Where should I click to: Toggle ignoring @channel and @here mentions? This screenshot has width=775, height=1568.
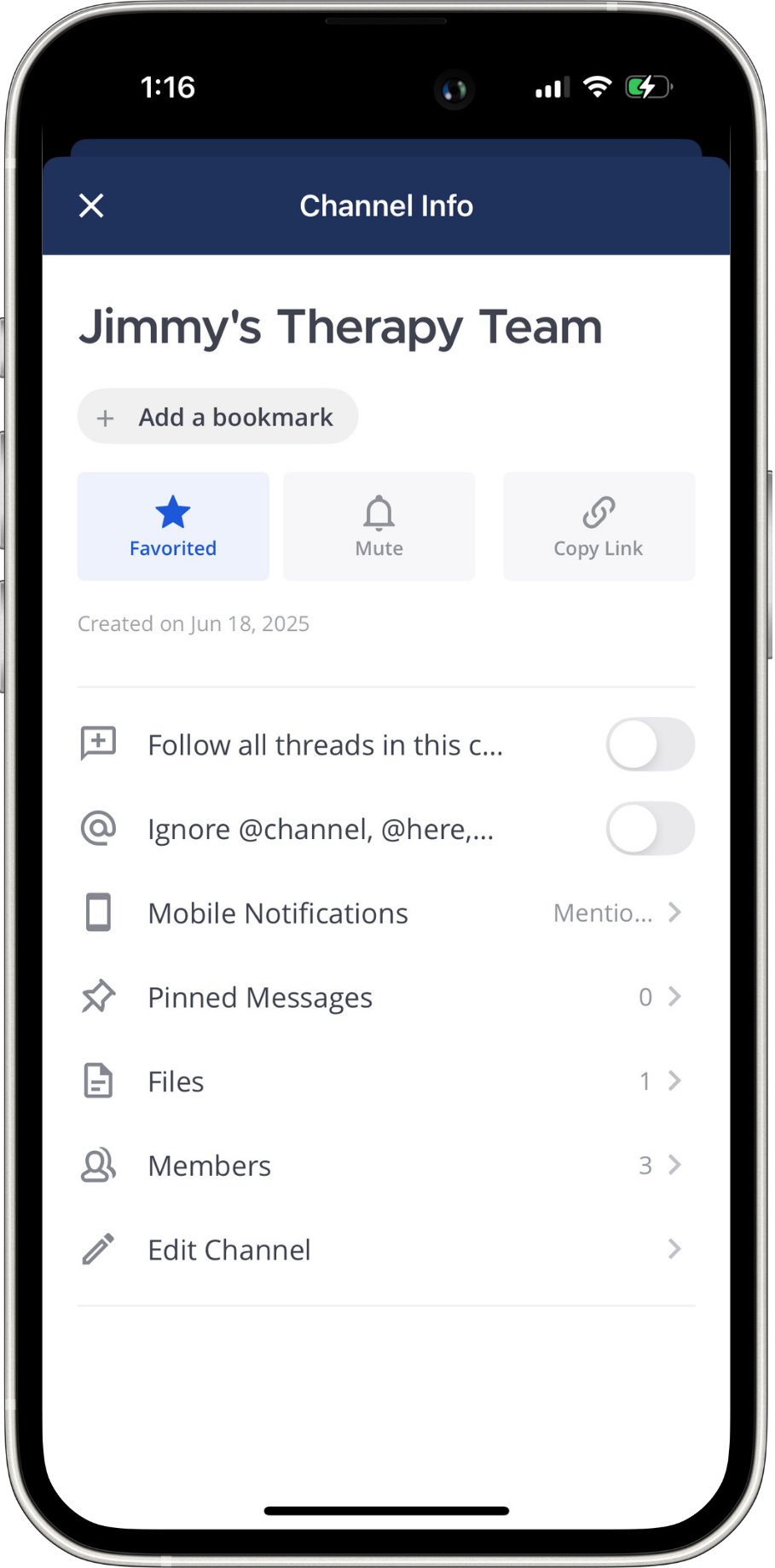(x=650, y=828)
